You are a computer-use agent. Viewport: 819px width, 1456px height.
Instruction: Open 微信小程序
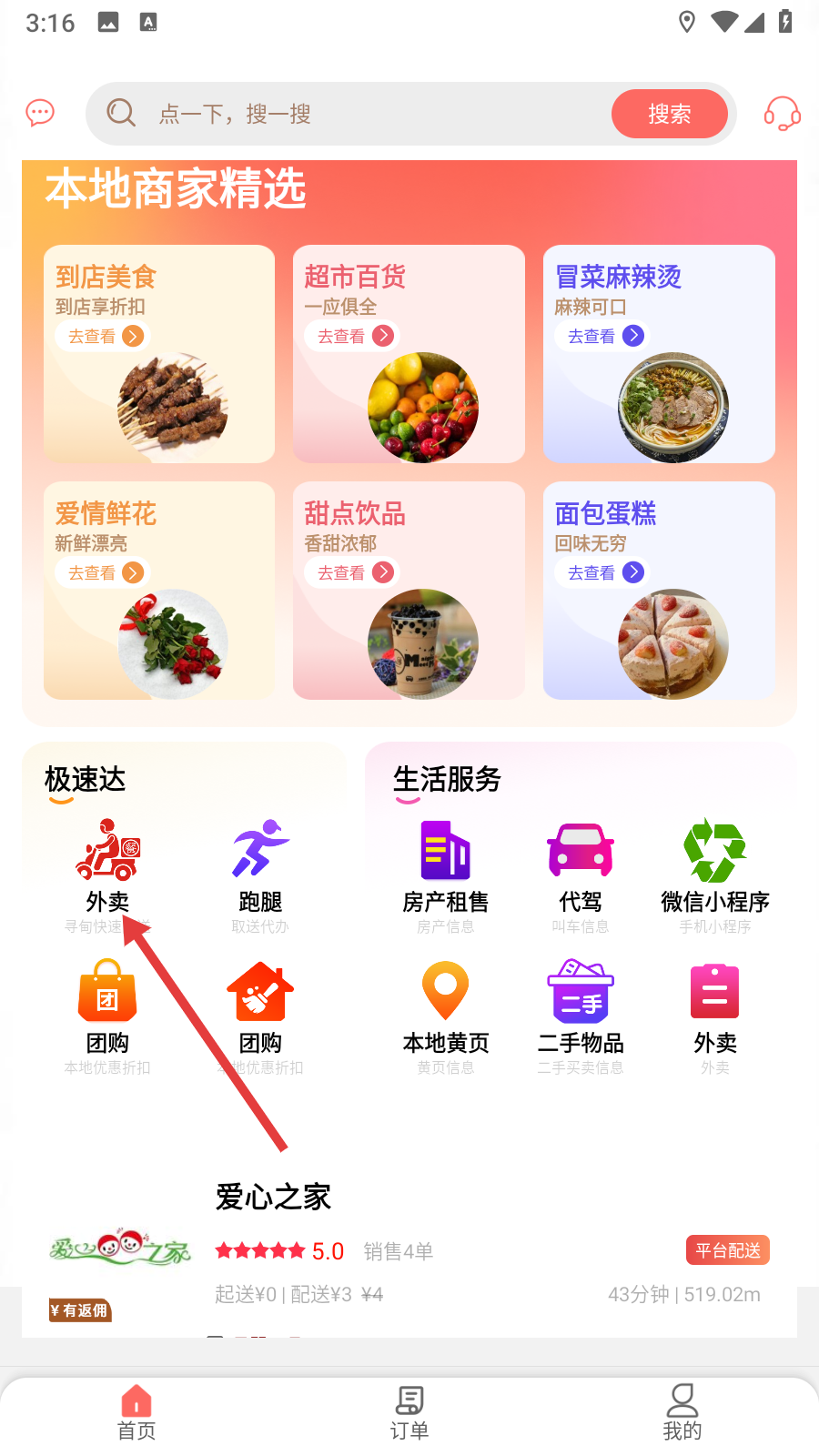pos(715,864)
